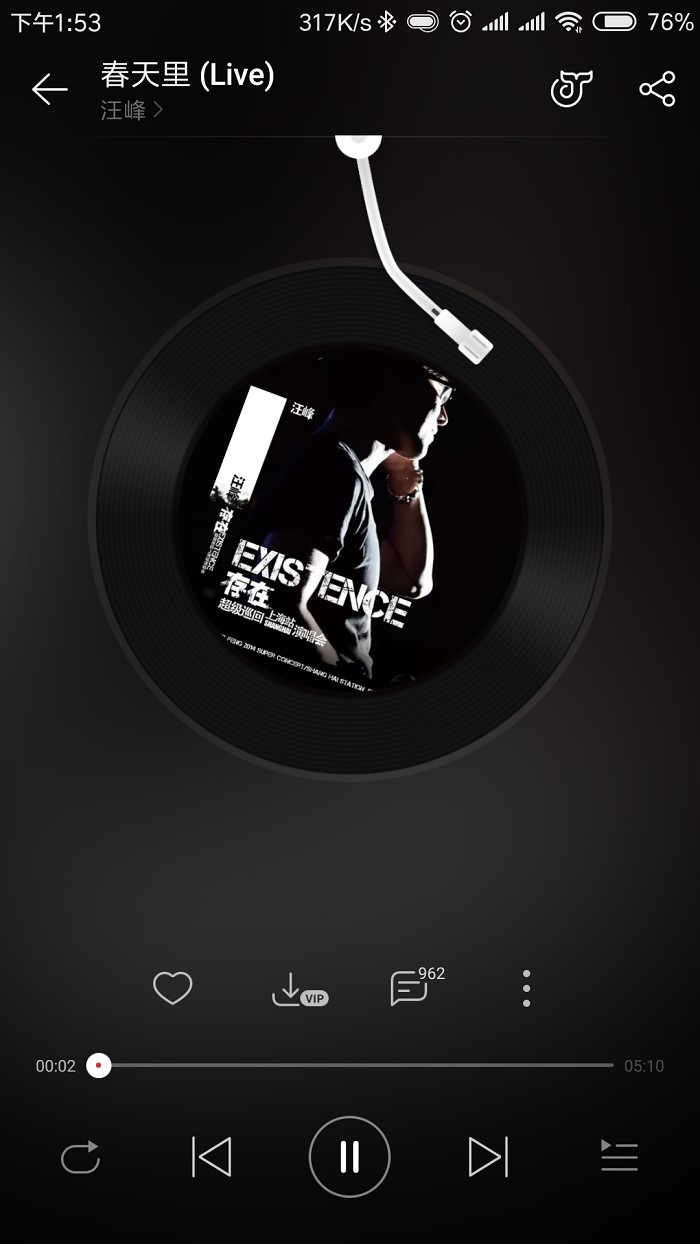Share the song 春天里 (Live)
700x1244 pixels.
tap(657, 89)
